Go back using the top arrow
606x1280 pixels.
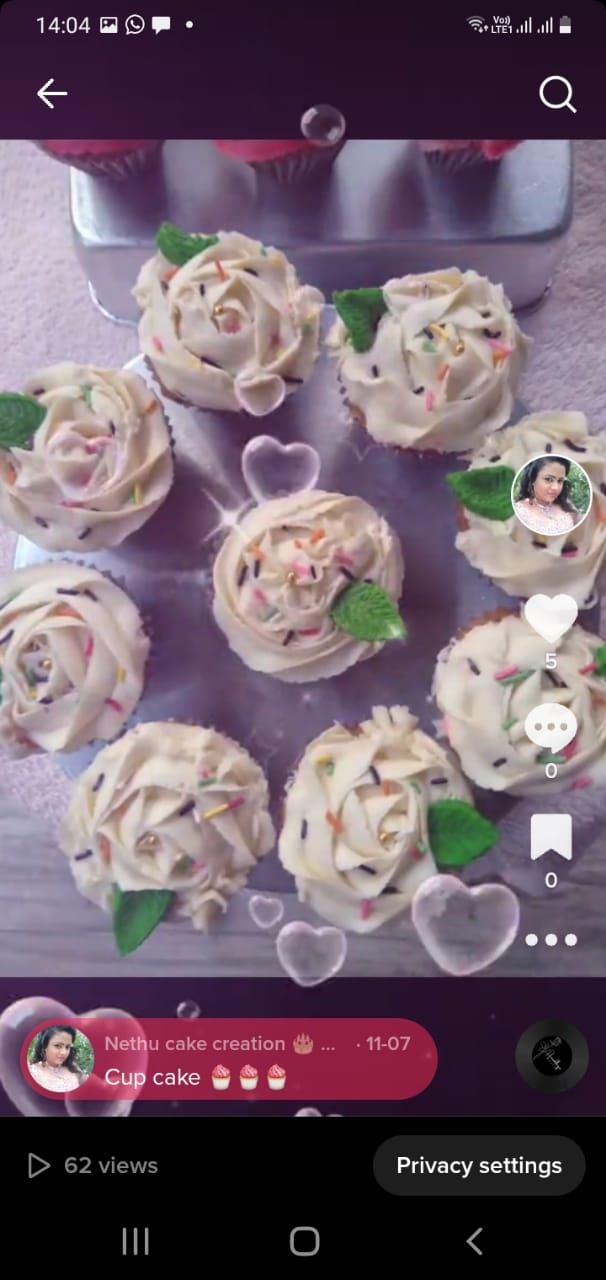pos(51,94)
